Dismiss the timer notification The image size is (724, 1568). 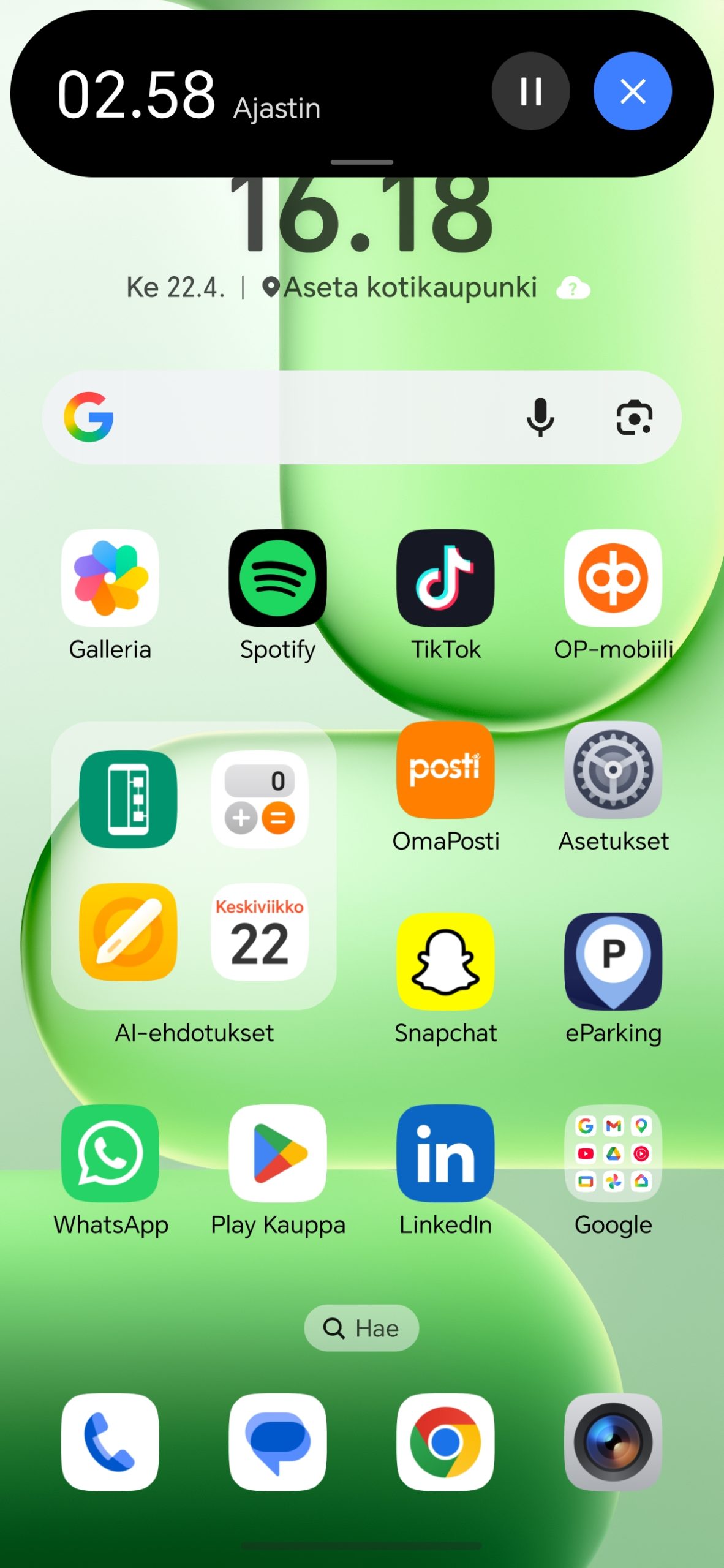[632, 91]
